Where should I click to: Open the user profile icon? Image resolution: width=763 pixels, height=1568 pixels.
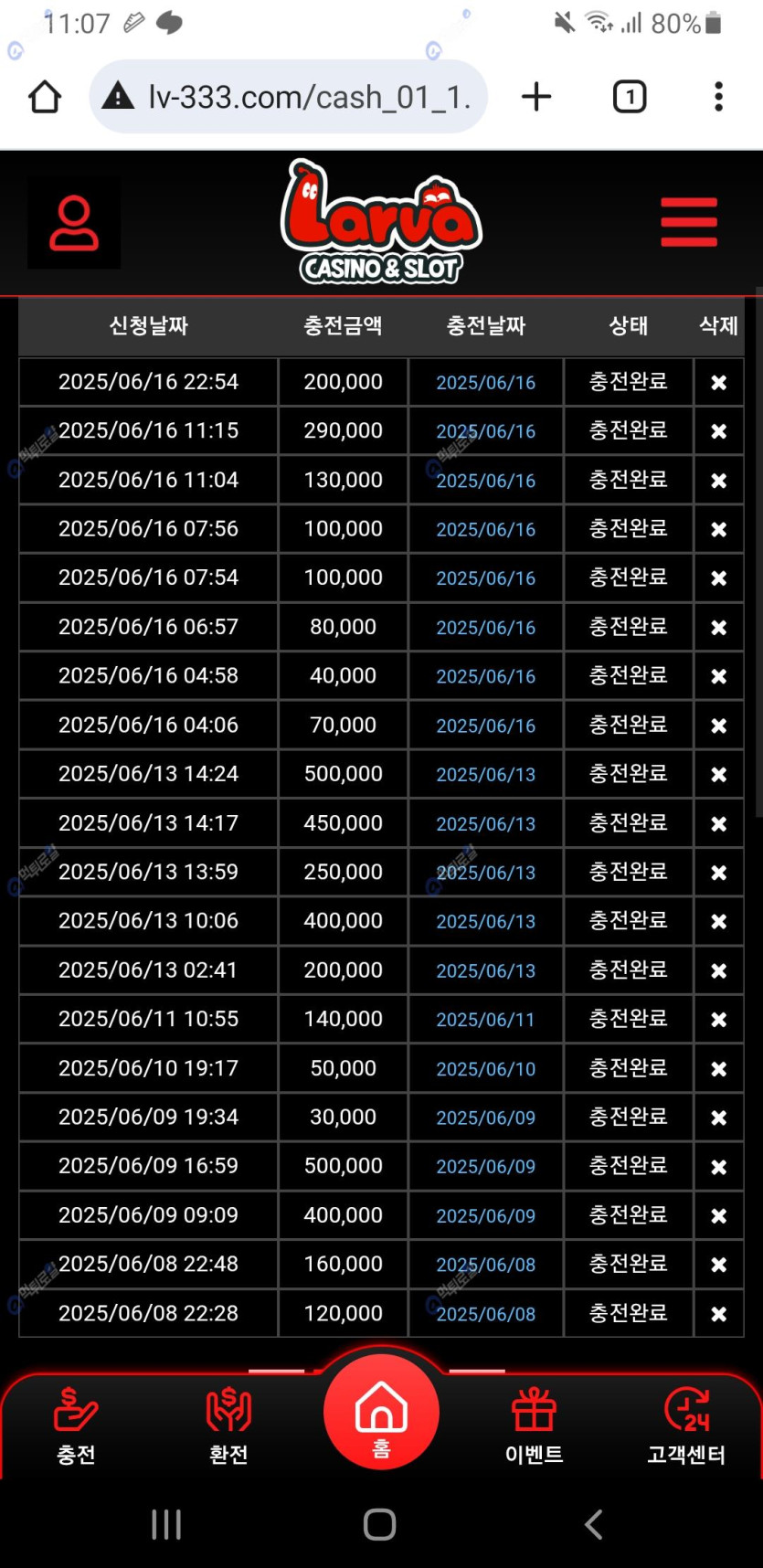point(74,223)
